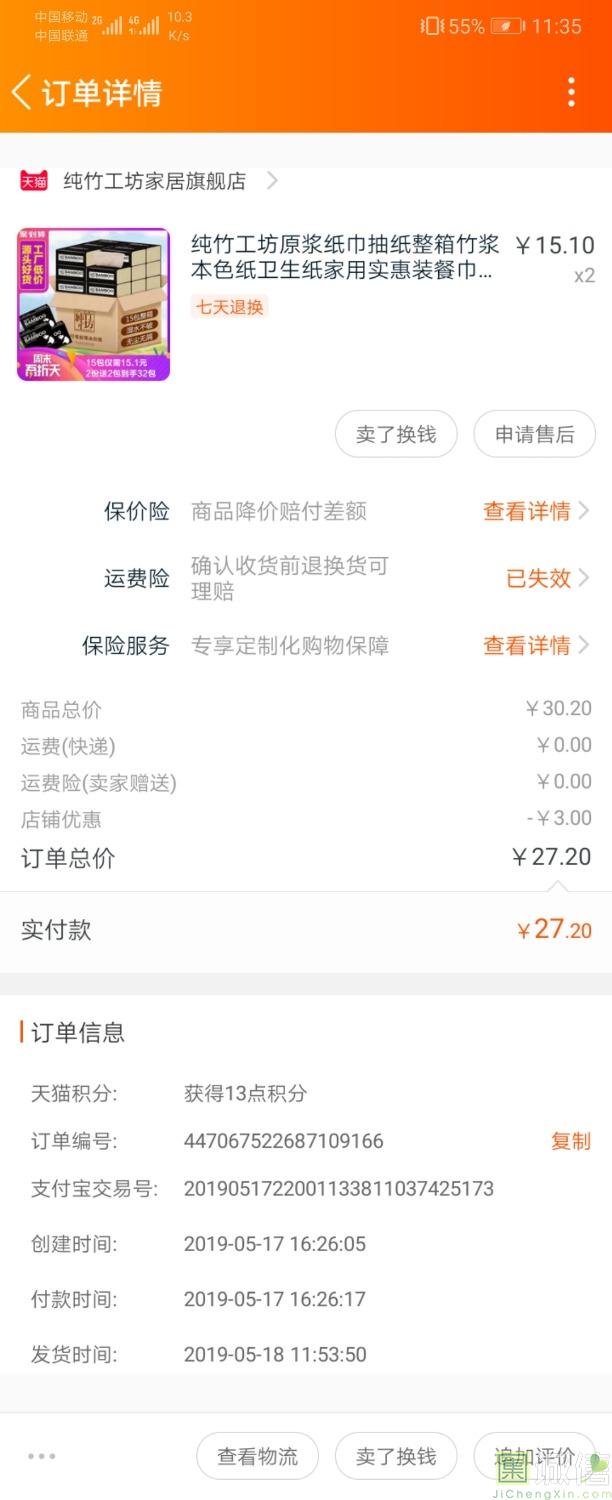Image resolution: width=612 pixels, height=1500 pixels.
Task: Tap 查看物流 to track shipment
Action: click(x=257, y=1456)
